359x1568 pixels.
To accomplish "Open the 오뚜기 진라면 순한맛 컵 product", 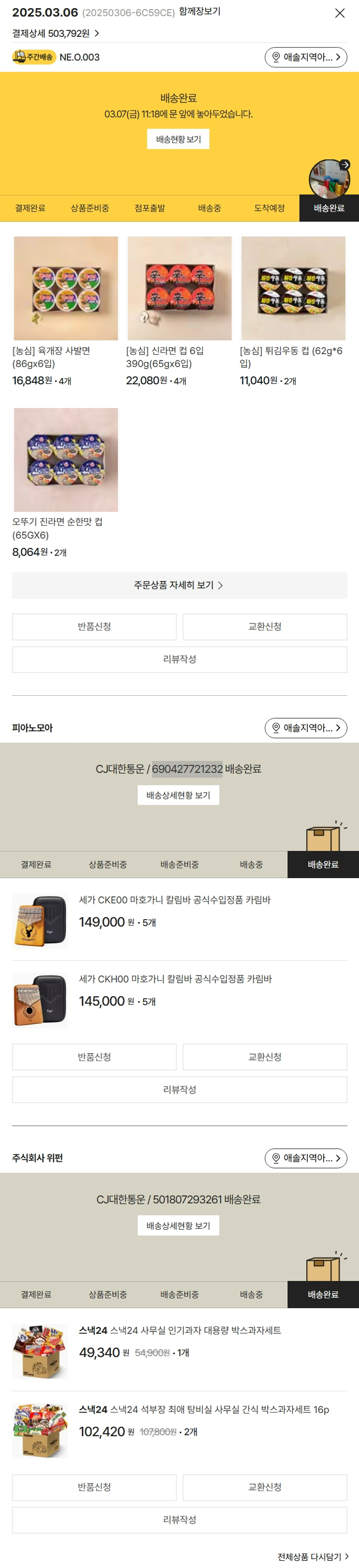I will point(66,459).
